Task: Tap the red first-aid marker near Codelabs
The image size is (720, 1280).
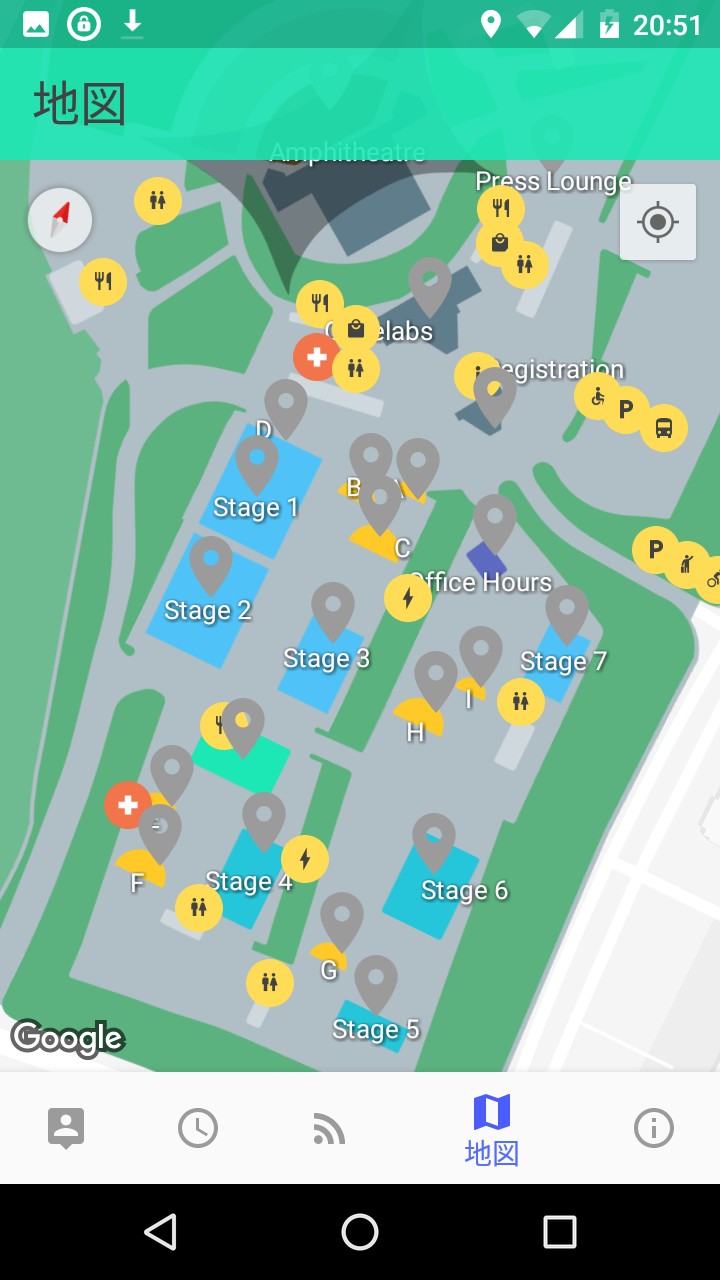Action: [316, 357]
